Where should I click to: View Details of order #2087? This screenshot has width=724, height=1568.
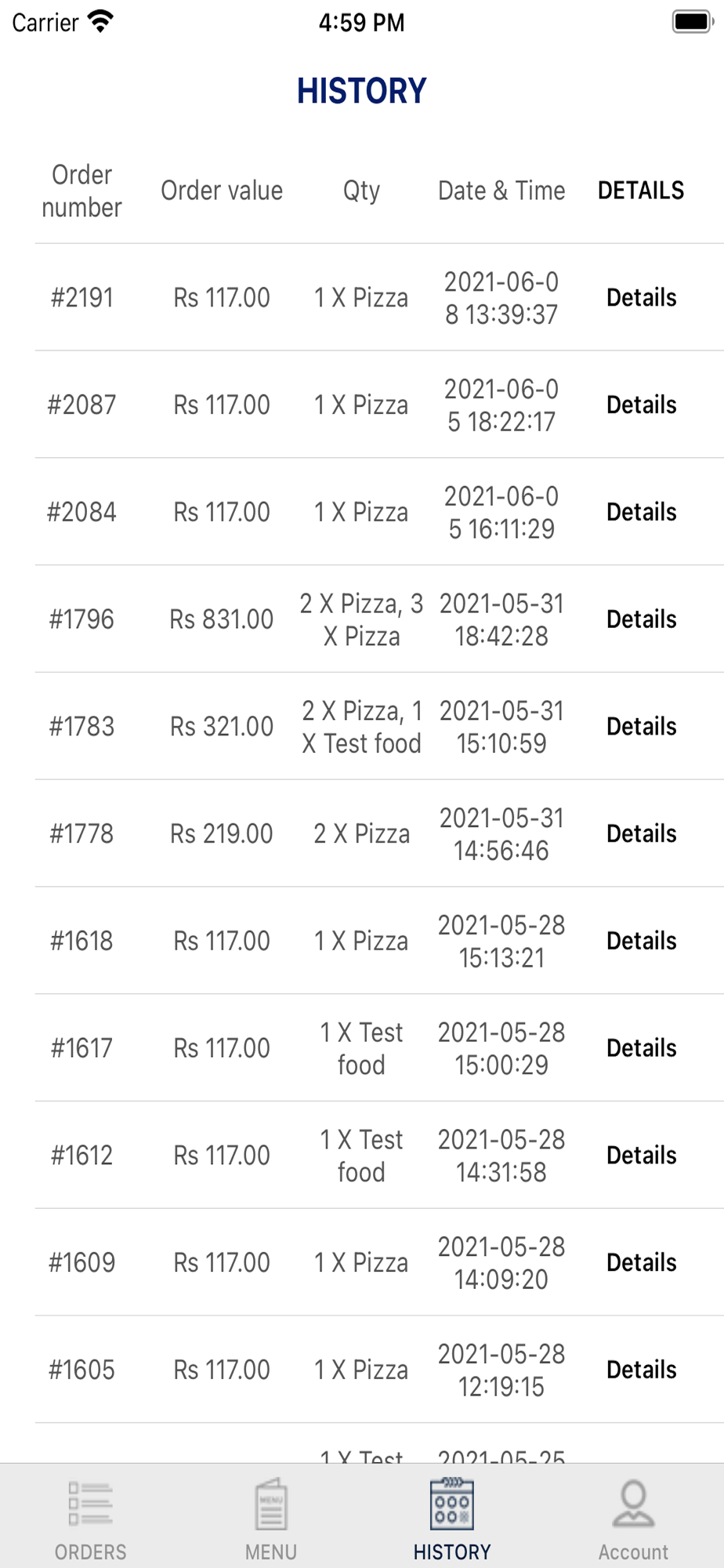click(641, 405)
